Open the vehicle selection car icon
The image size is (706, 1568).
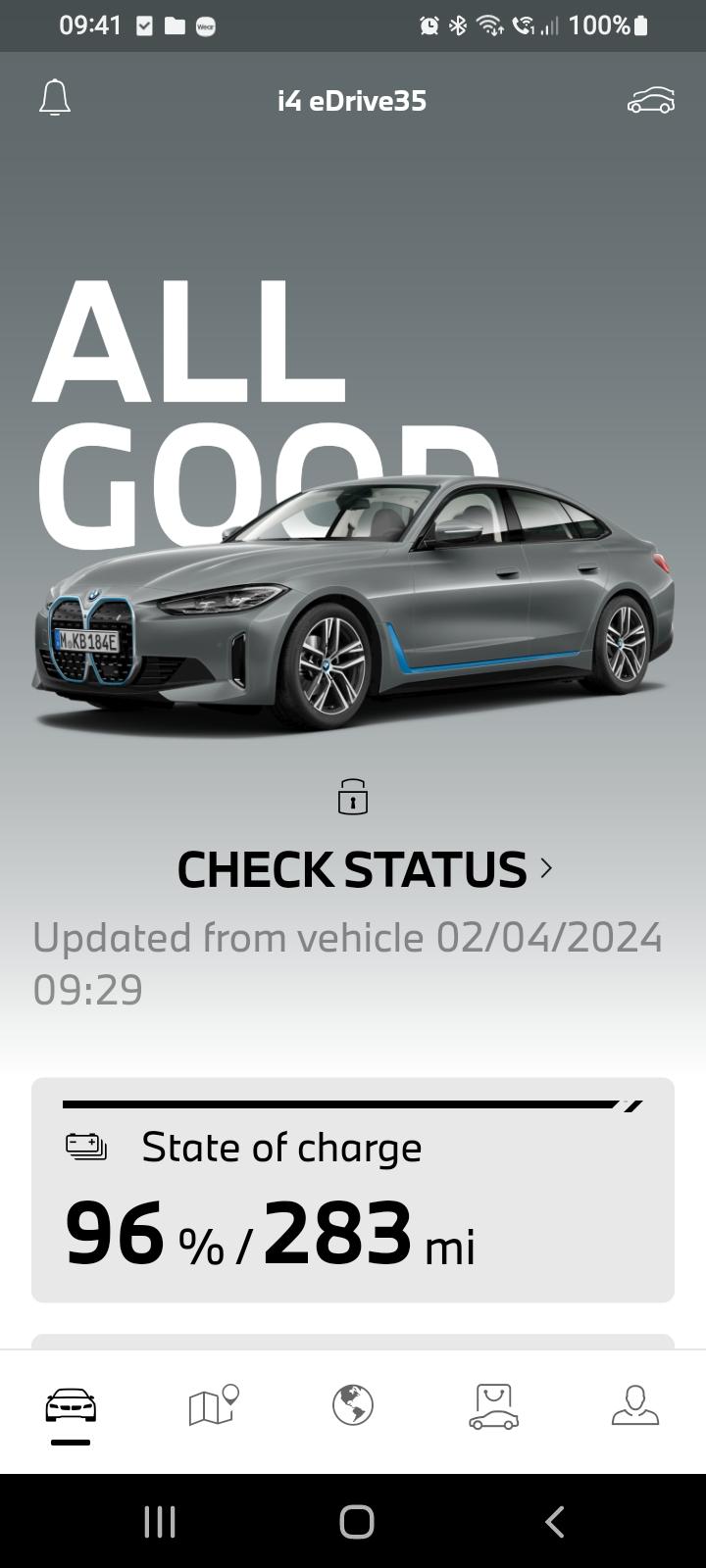[x=651, y=101]
